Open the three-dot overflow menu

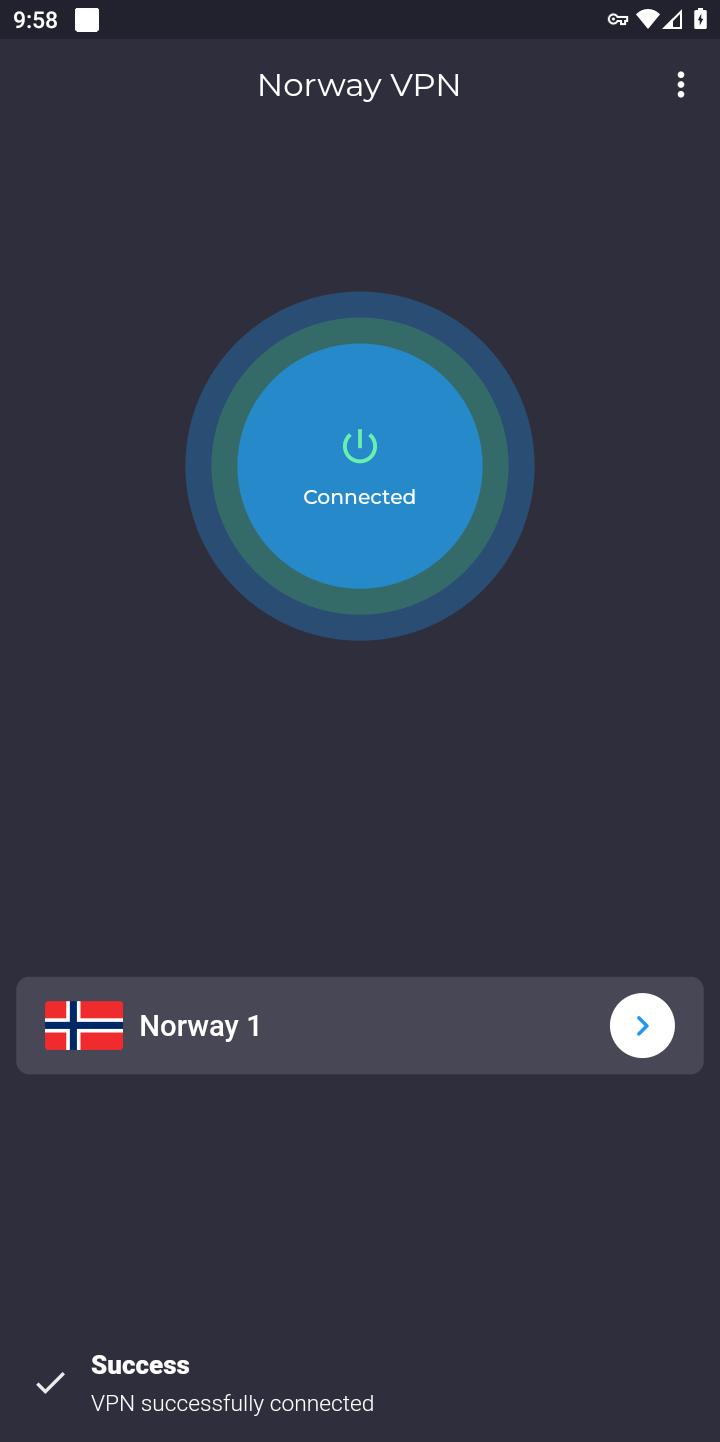click(x=681, y=85)
